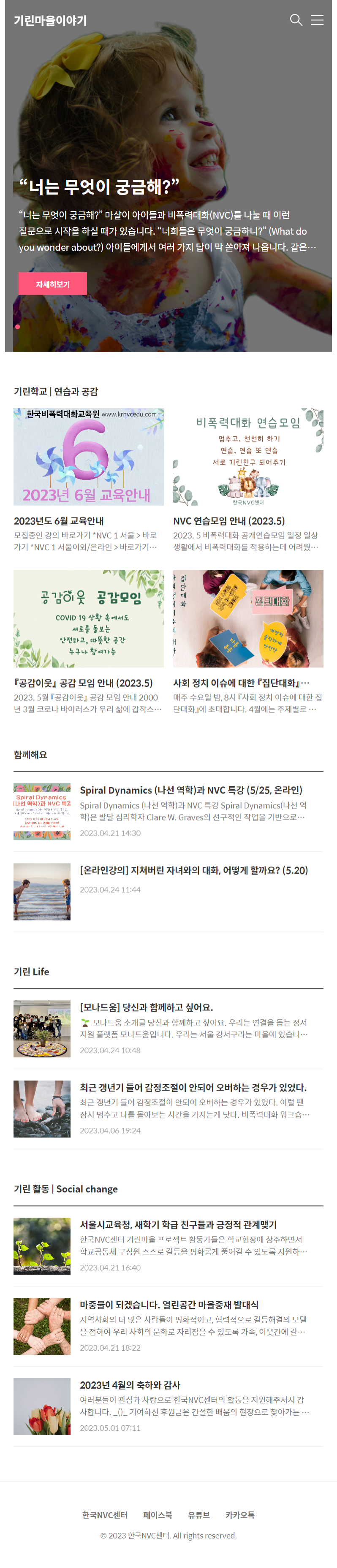Follow the 한국NVC센터 footer link
The image size is (337, 1568).
[x=105, y=1515]
